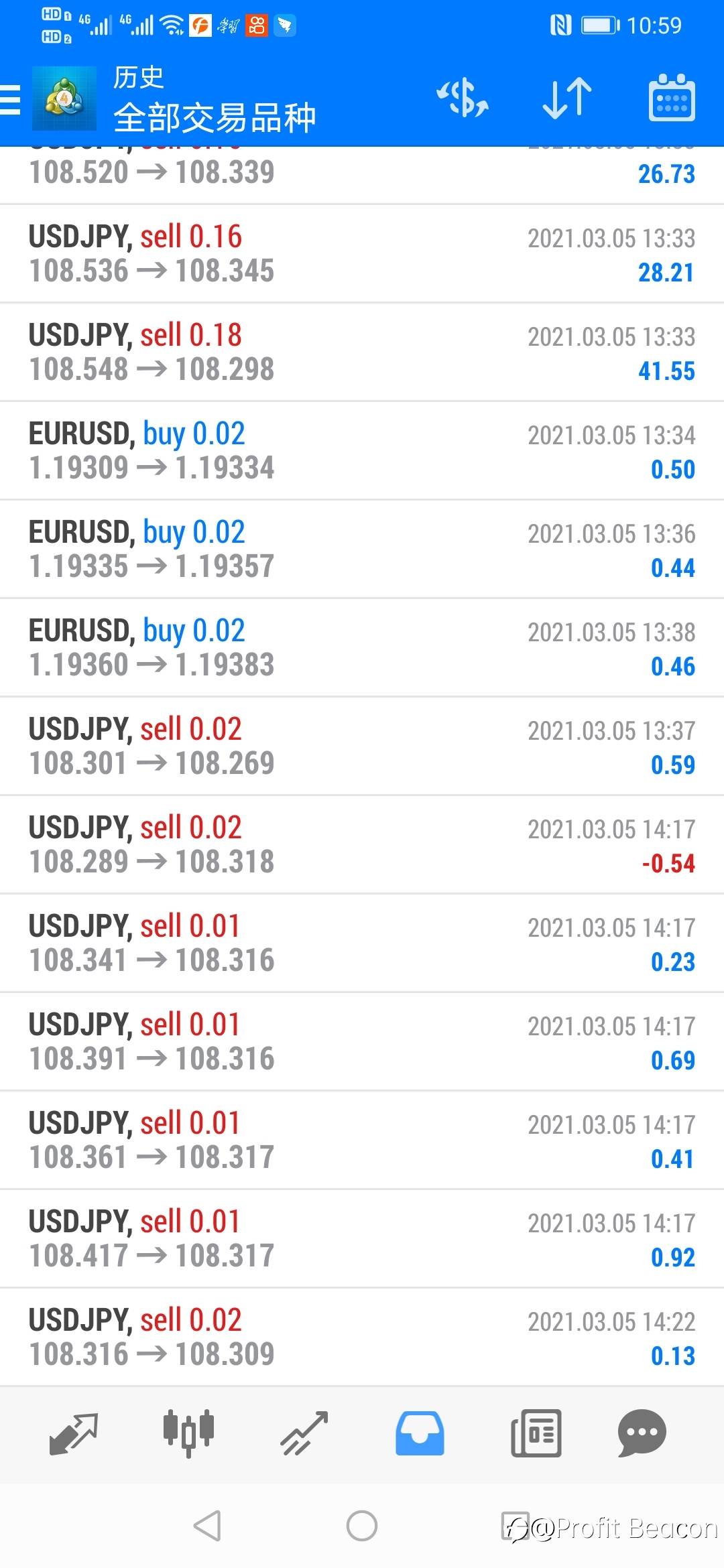
Task: Open EURUSD buy trade opened at 1.19309
Action: pyautogui.click(x=362, y=451)
